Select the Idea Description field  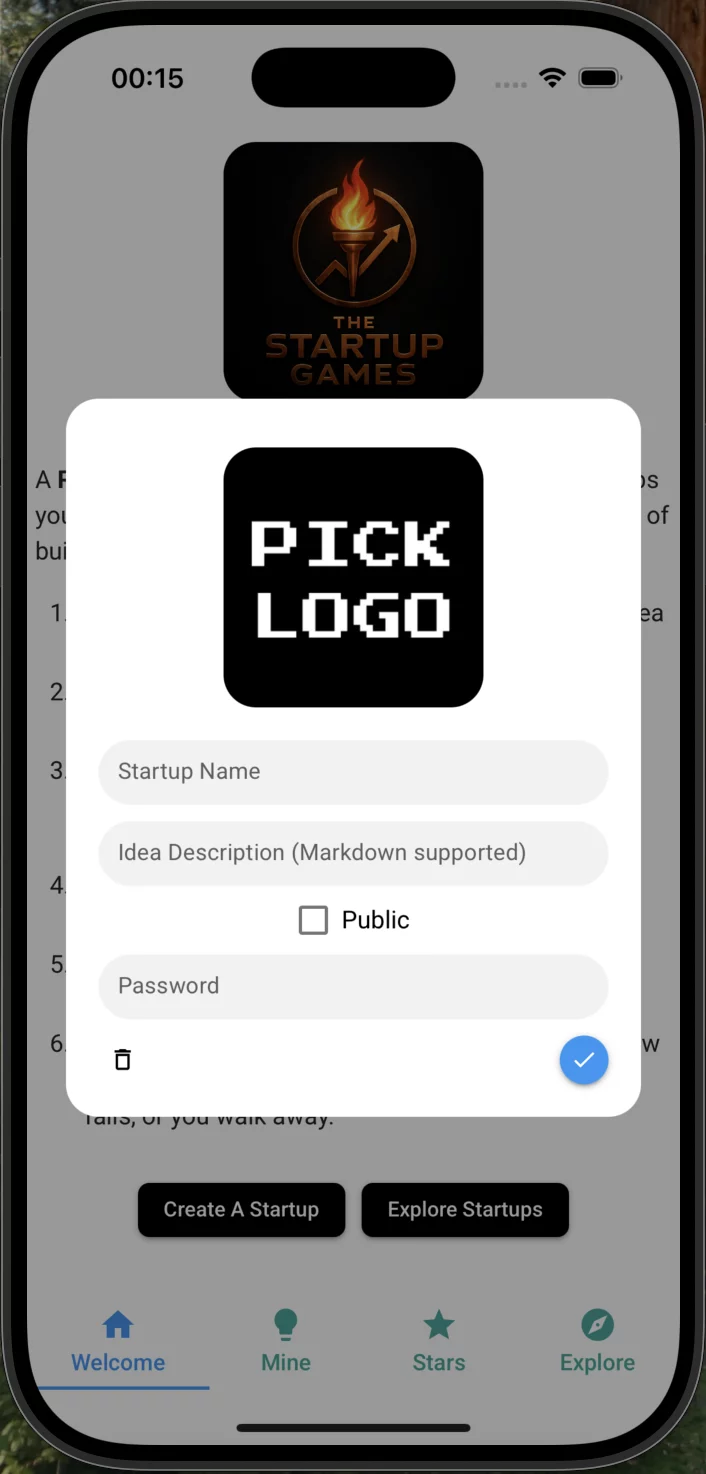point(353,853)
